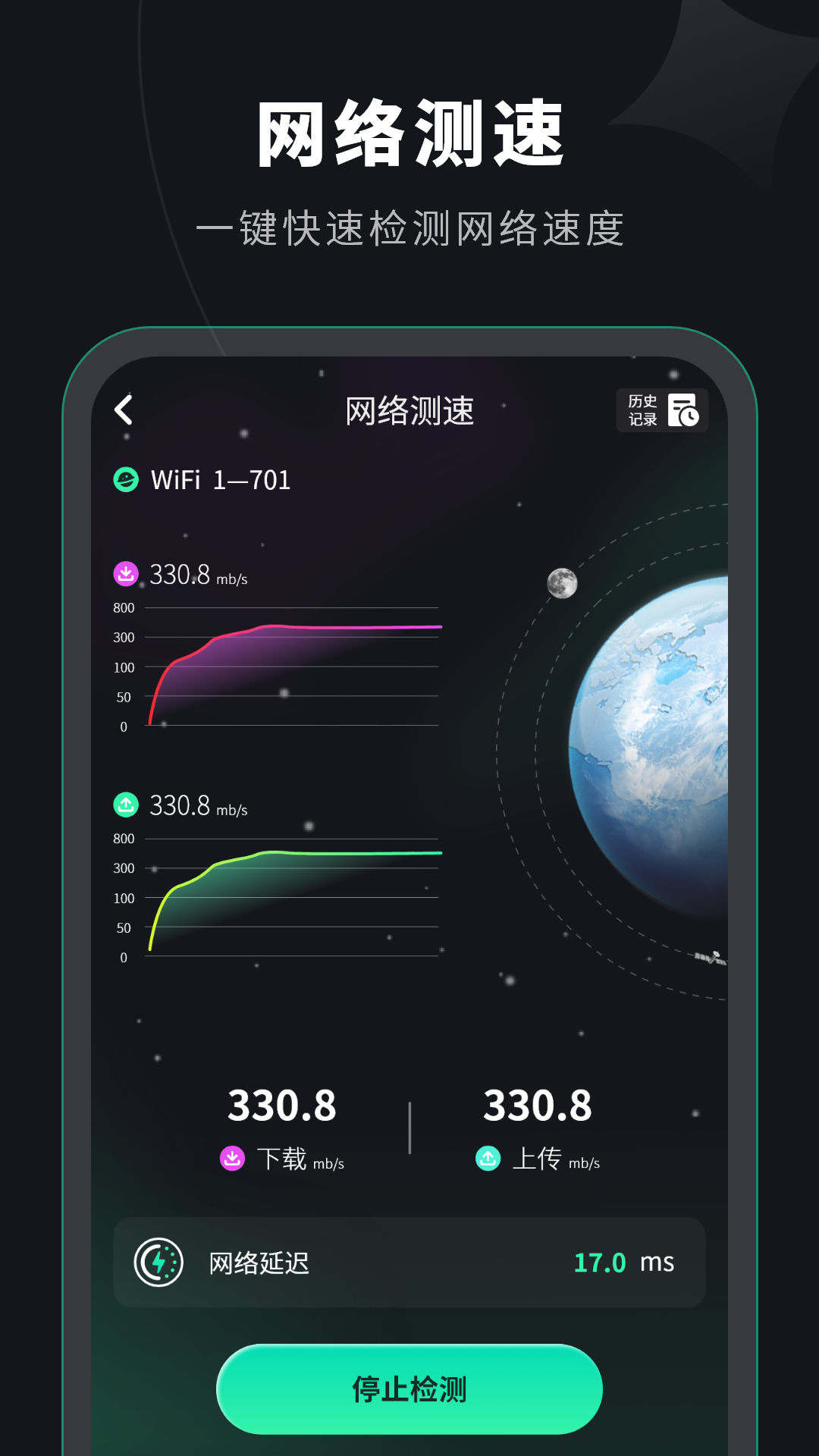Select the purple download arrow icon
The height and width of the screenshot is (1456, 819).
pos(126,574)
